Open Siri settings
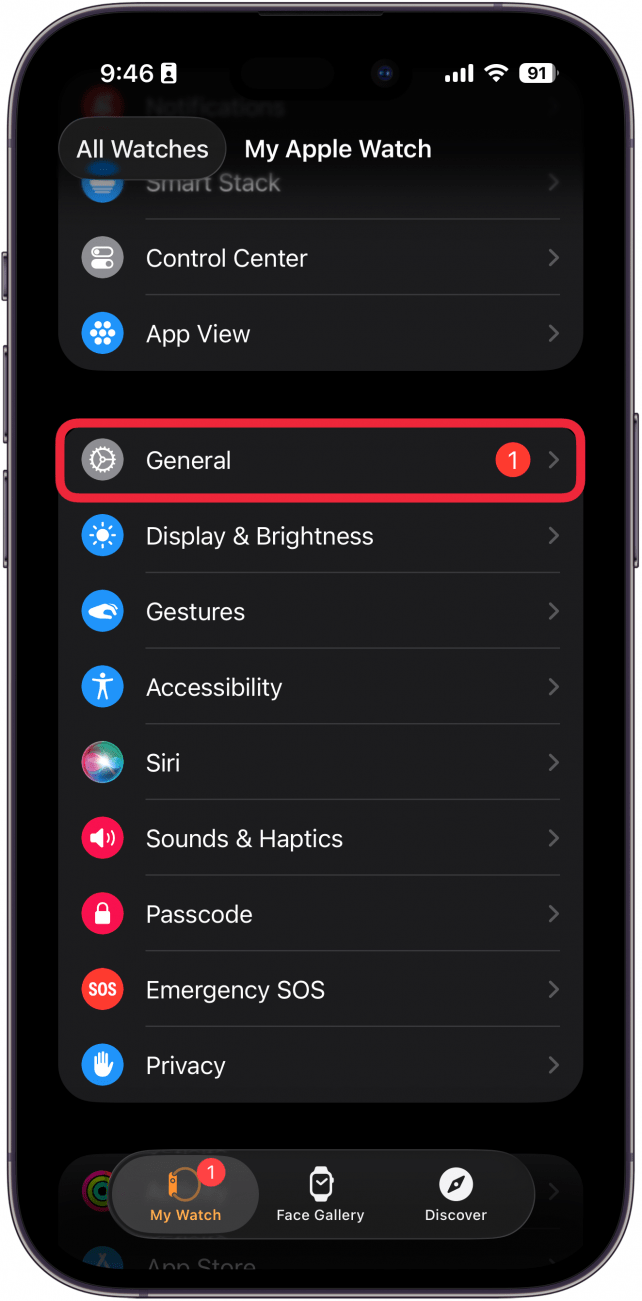 click(x=320, y=763)
